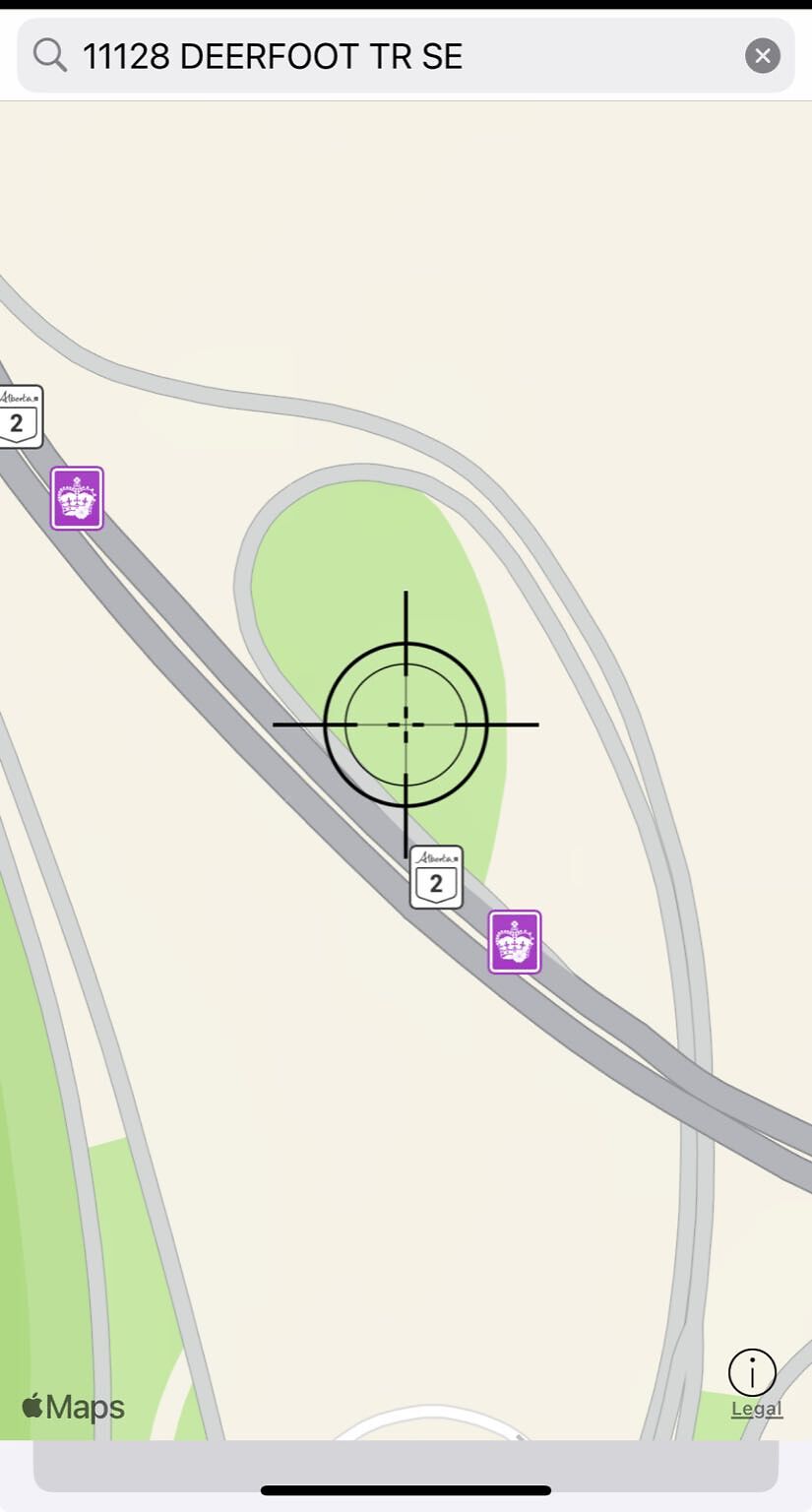The width and height of the screenshot is (812, 1512).
Task: Clear the searched address text
Action: pos(762,56)
